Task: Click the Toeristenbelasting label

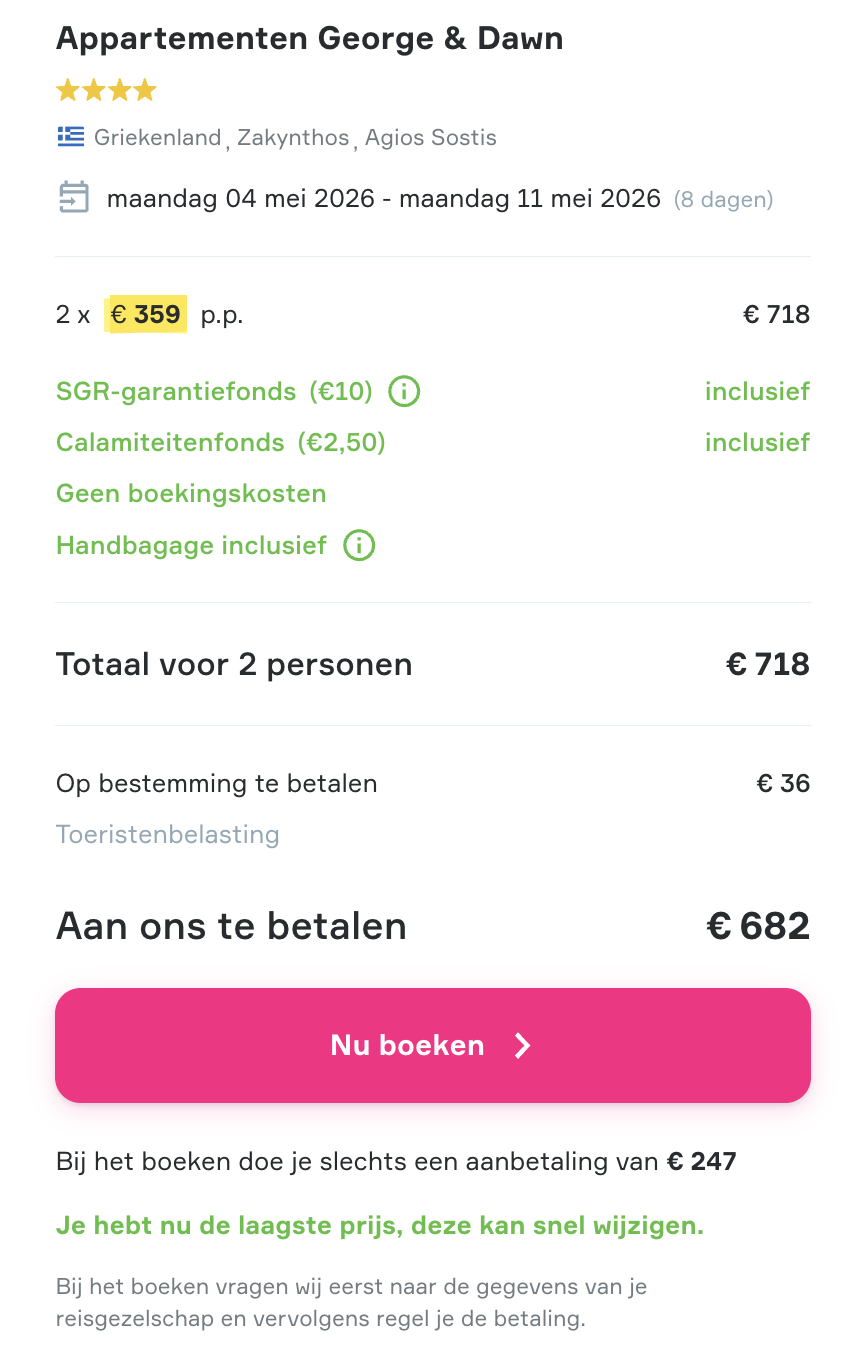Action: coord(167,833)
